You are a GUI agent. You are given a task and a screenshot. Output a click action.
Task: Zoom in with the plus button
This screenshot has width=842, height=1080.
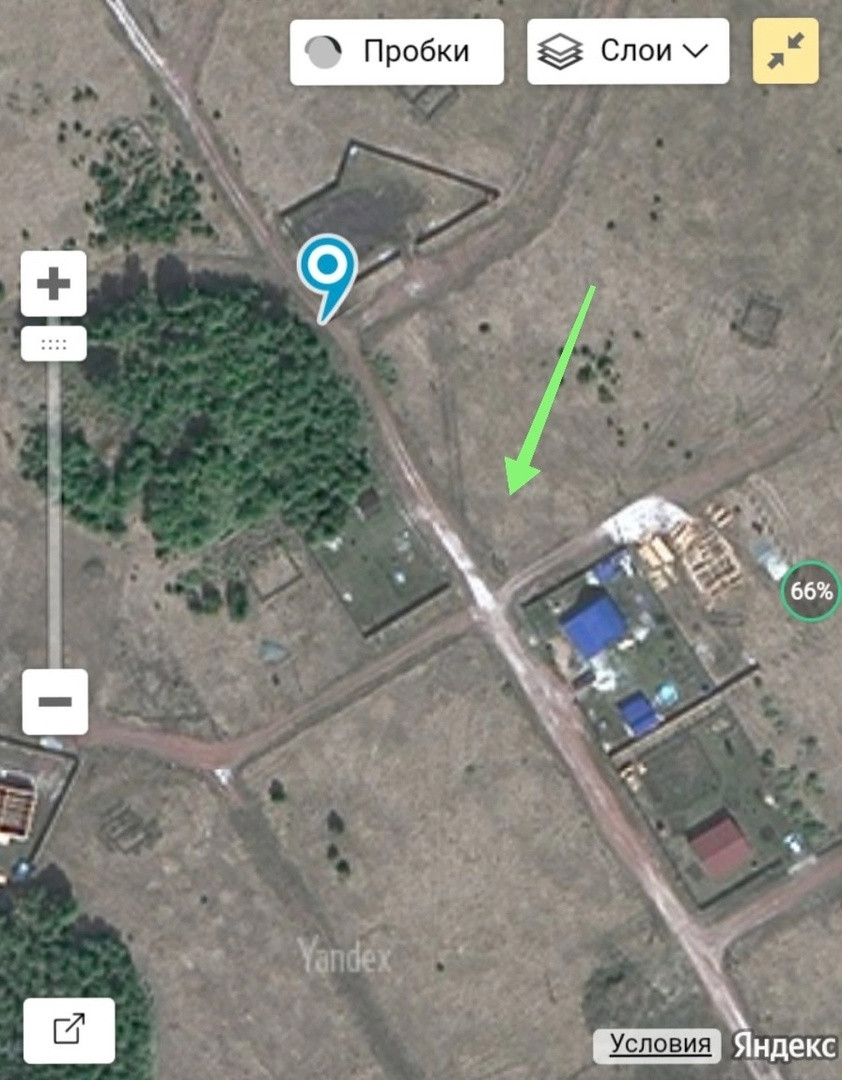tap(54, 284)
